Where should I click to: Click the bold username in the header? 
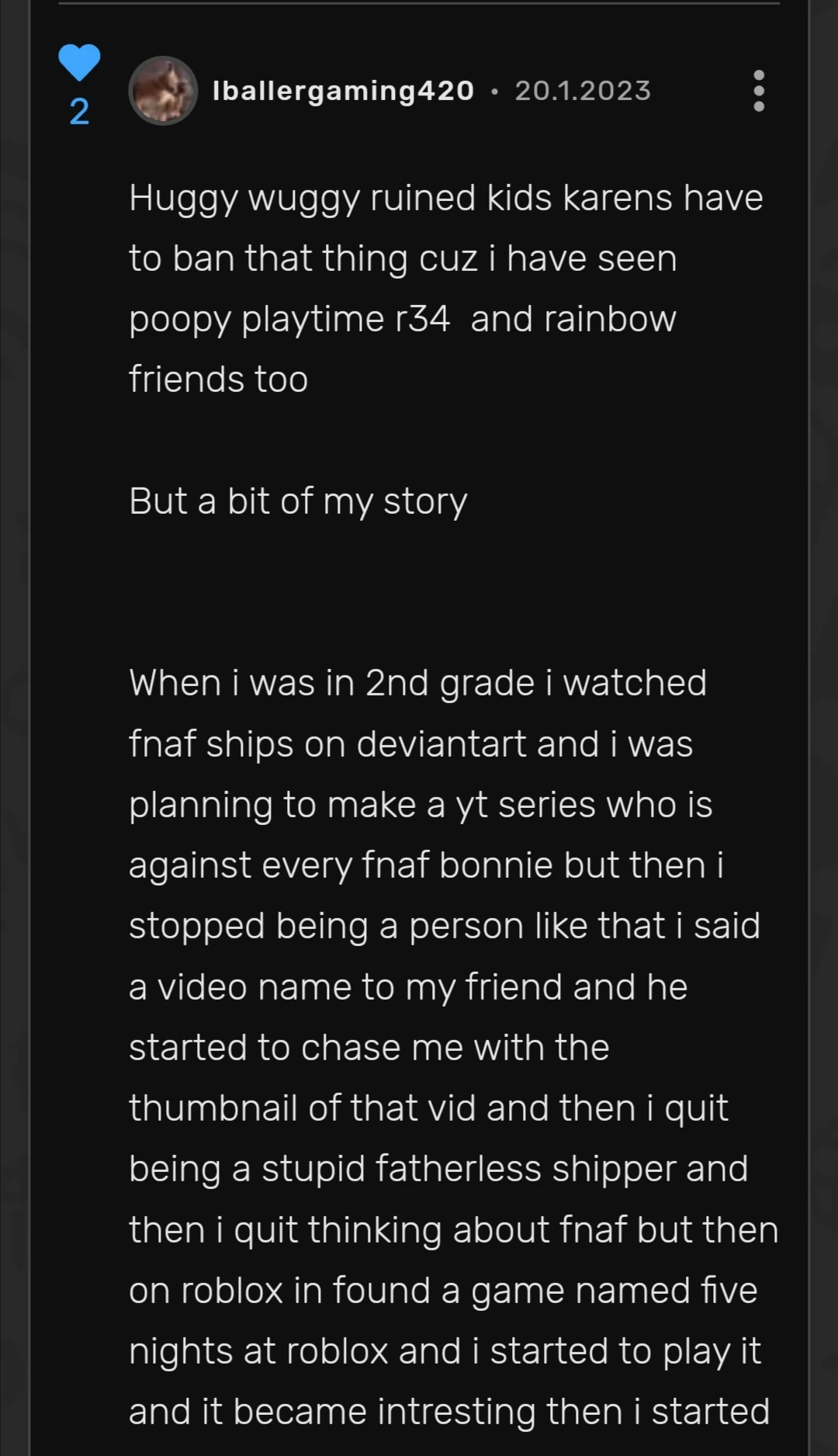[x=343, y=89]
